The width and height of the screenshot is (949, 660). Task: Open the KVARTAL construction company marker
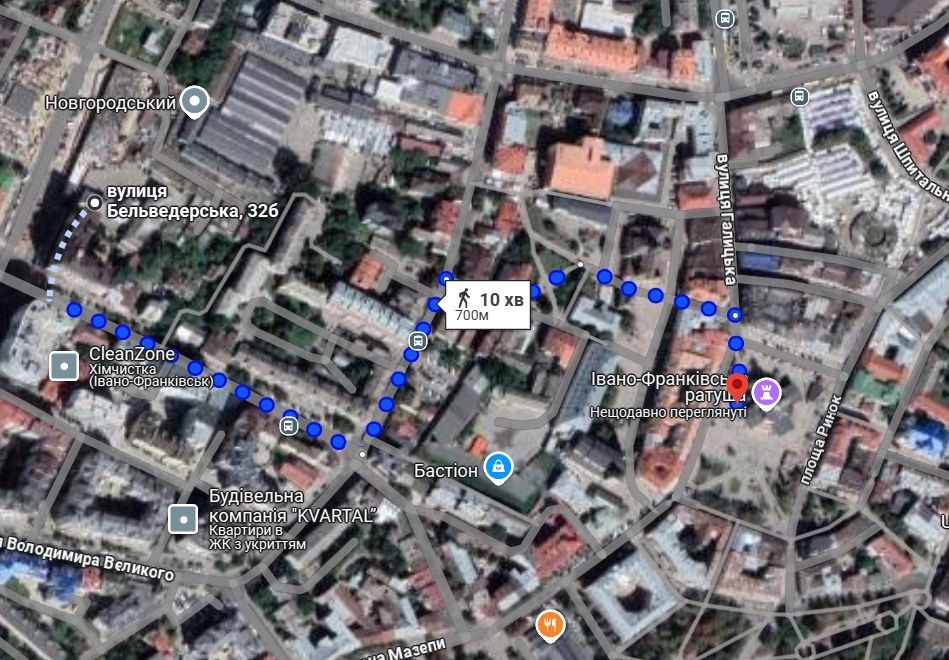click(x=183, y=518)
